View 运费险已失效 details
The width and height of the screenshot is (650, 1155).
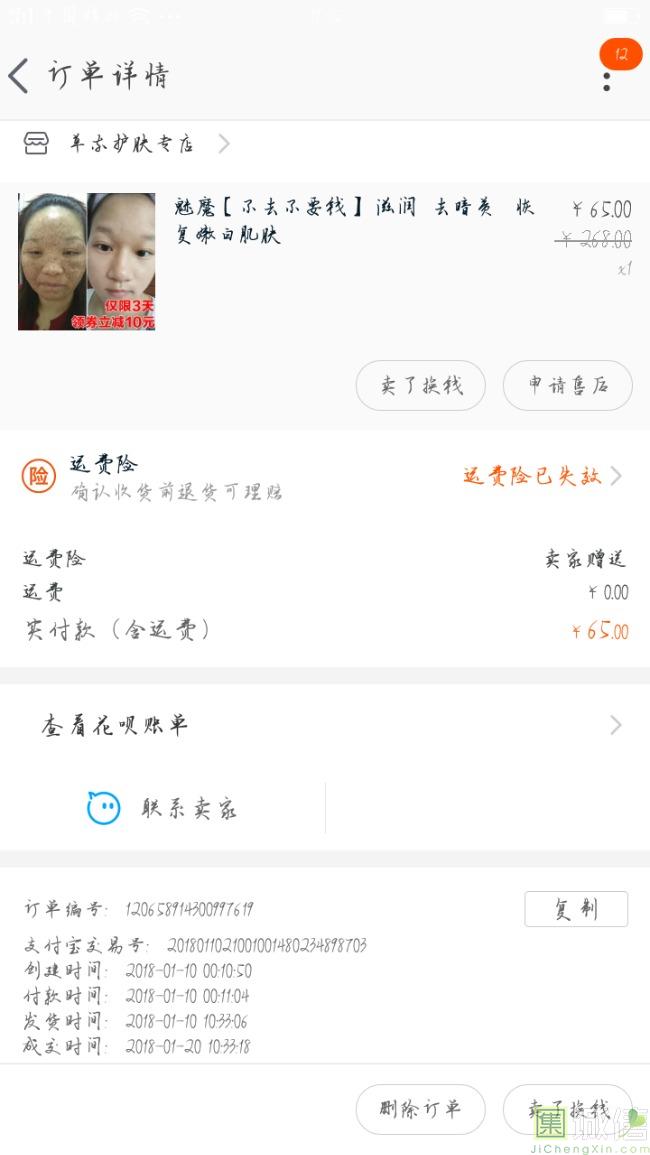541,476
